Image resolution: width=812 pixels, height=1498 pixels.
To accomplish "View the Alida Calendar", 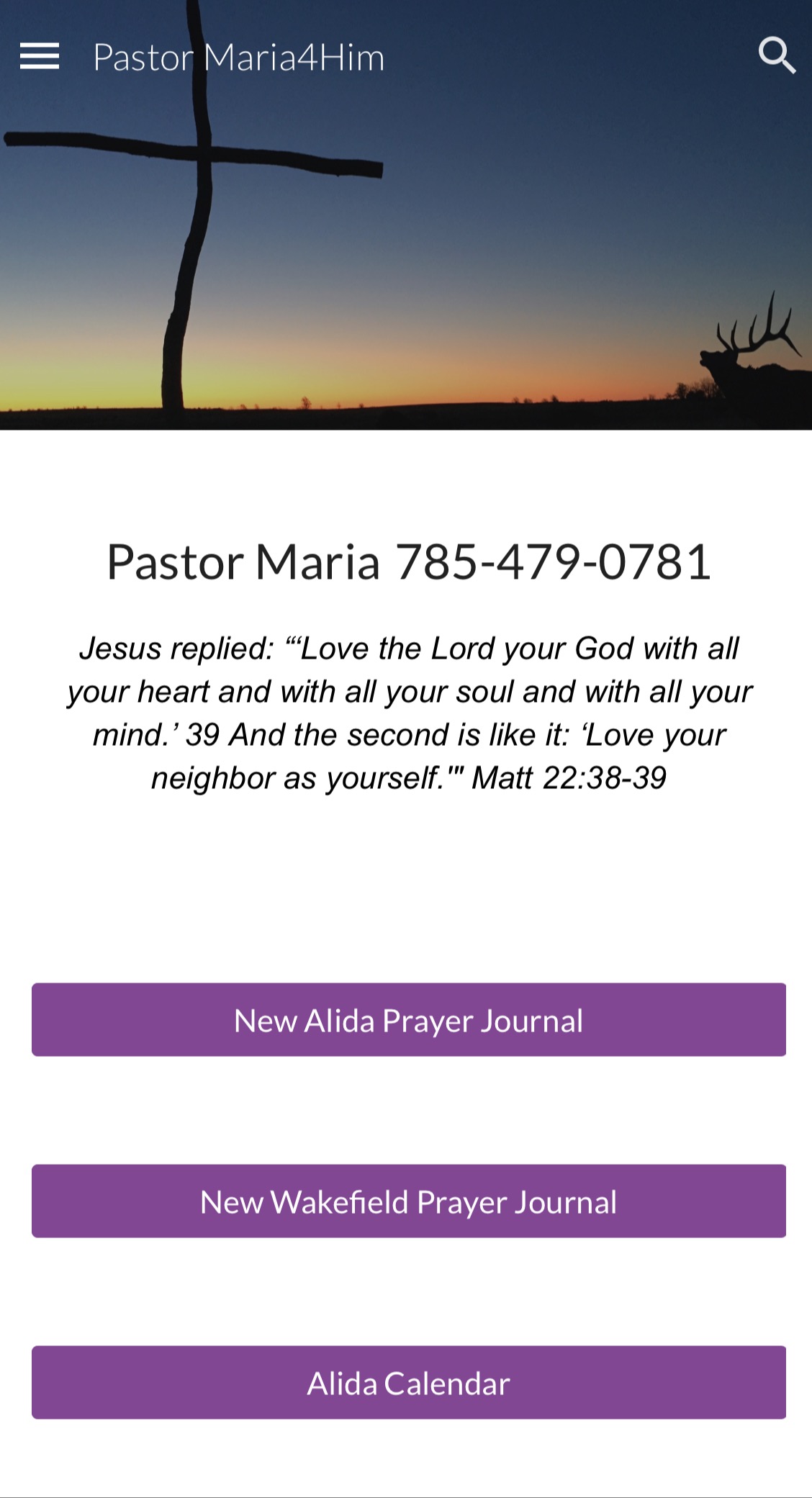I will pyautogui.click(x=409, y=1382).
